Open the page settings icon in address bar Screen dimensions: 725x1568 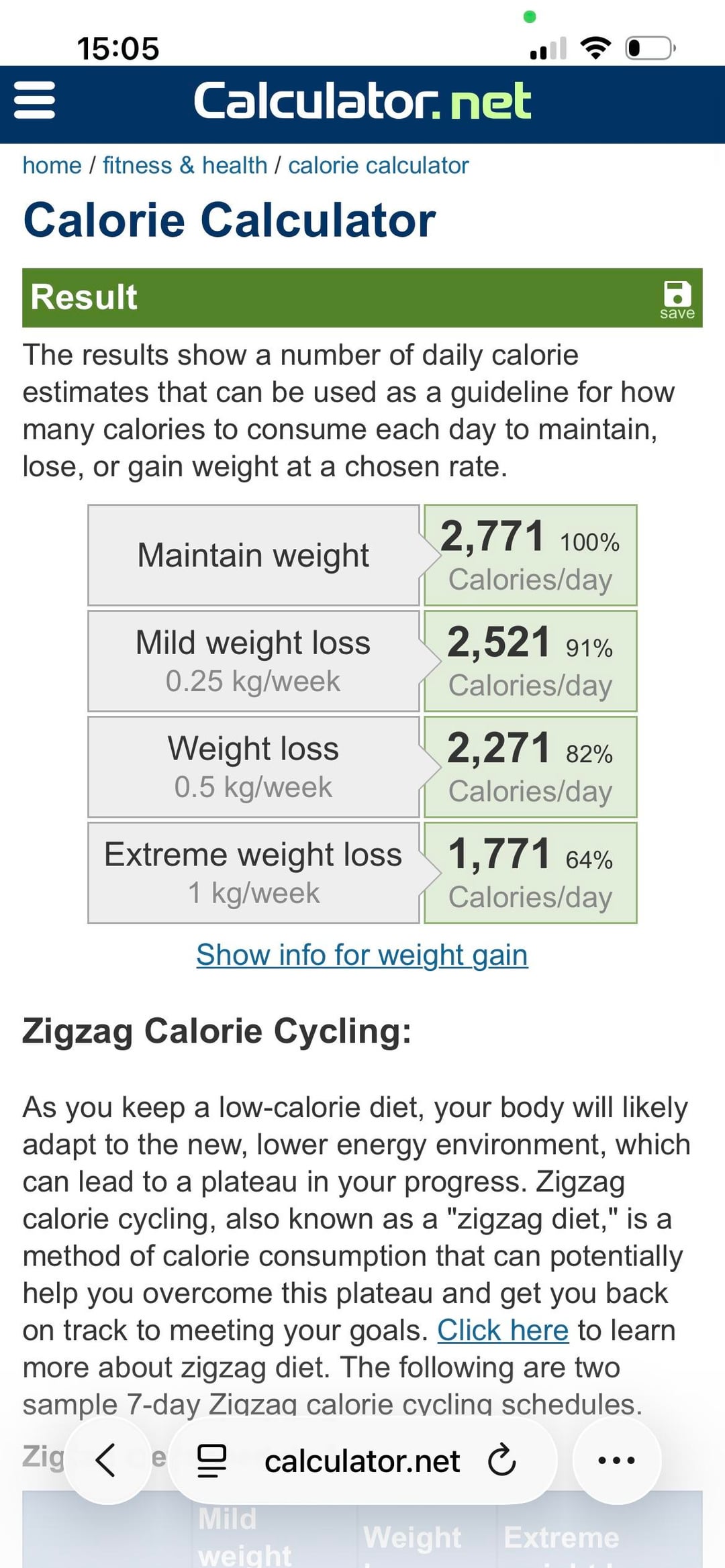[x=211, y=1461]
